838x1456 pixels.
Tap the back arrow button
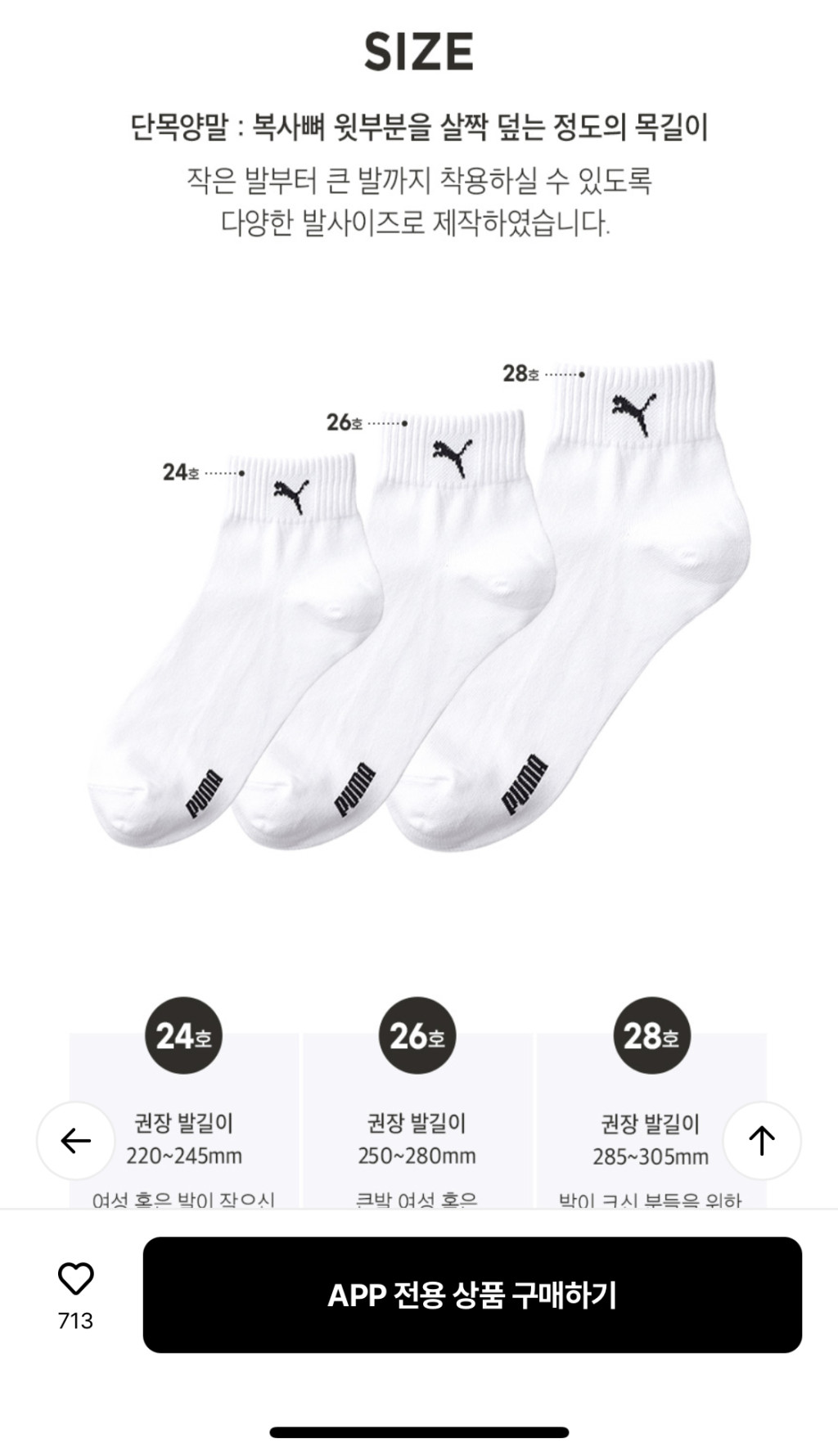(x=75, y=1140)
